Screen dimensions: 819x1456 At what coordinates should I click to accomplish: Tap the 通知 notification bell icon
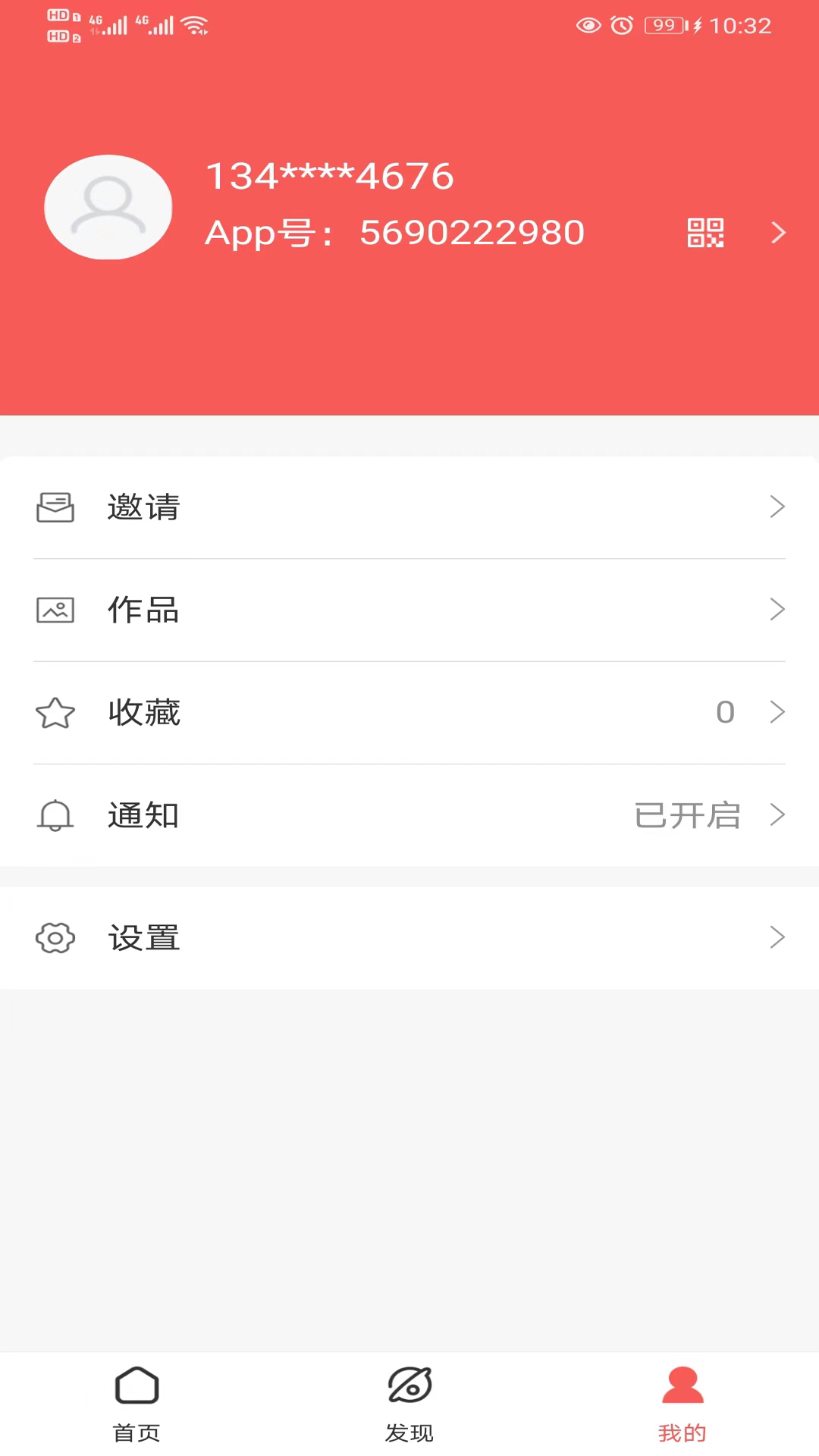pyautogui.click(x=55, y=814)
